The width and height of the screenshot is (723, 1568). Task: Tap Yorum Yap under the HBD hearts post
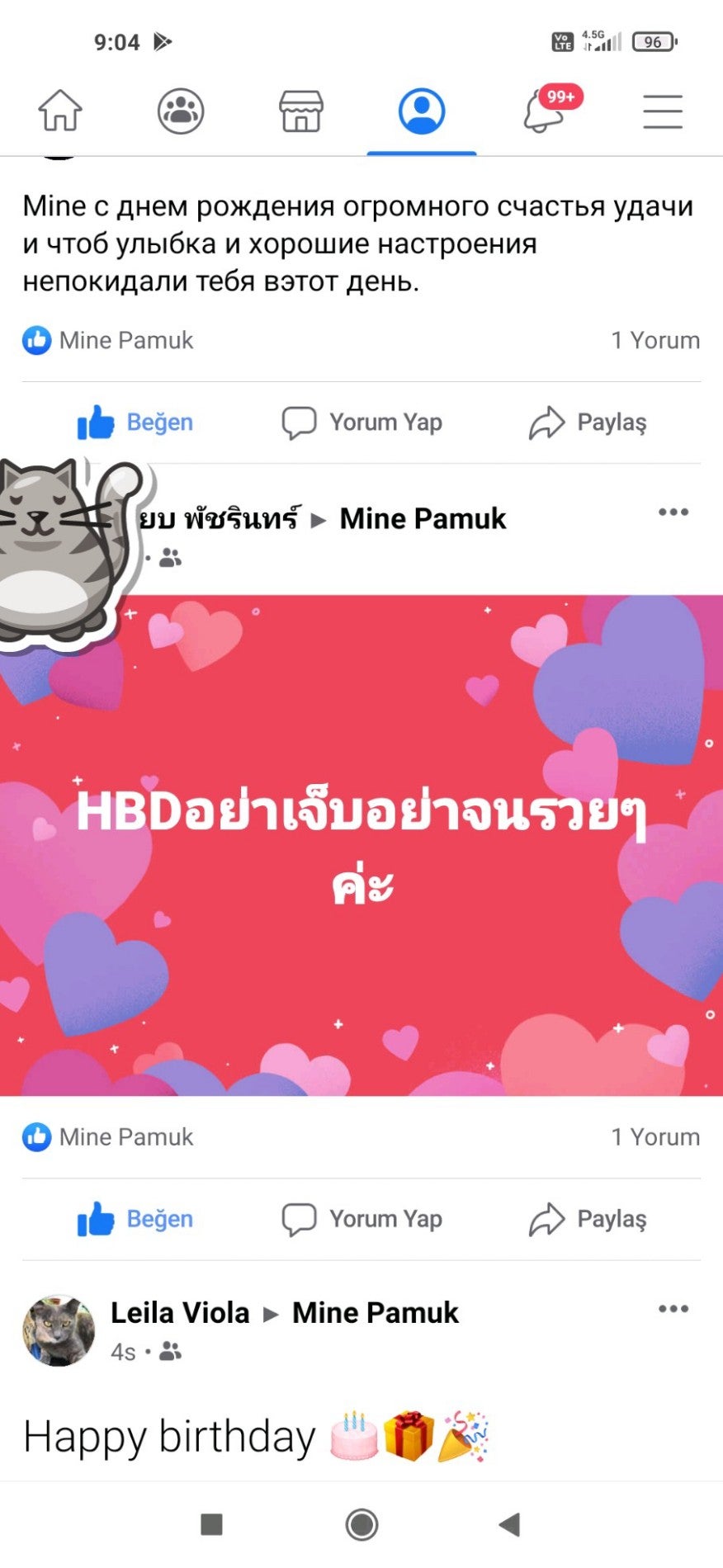[361, 1219]
